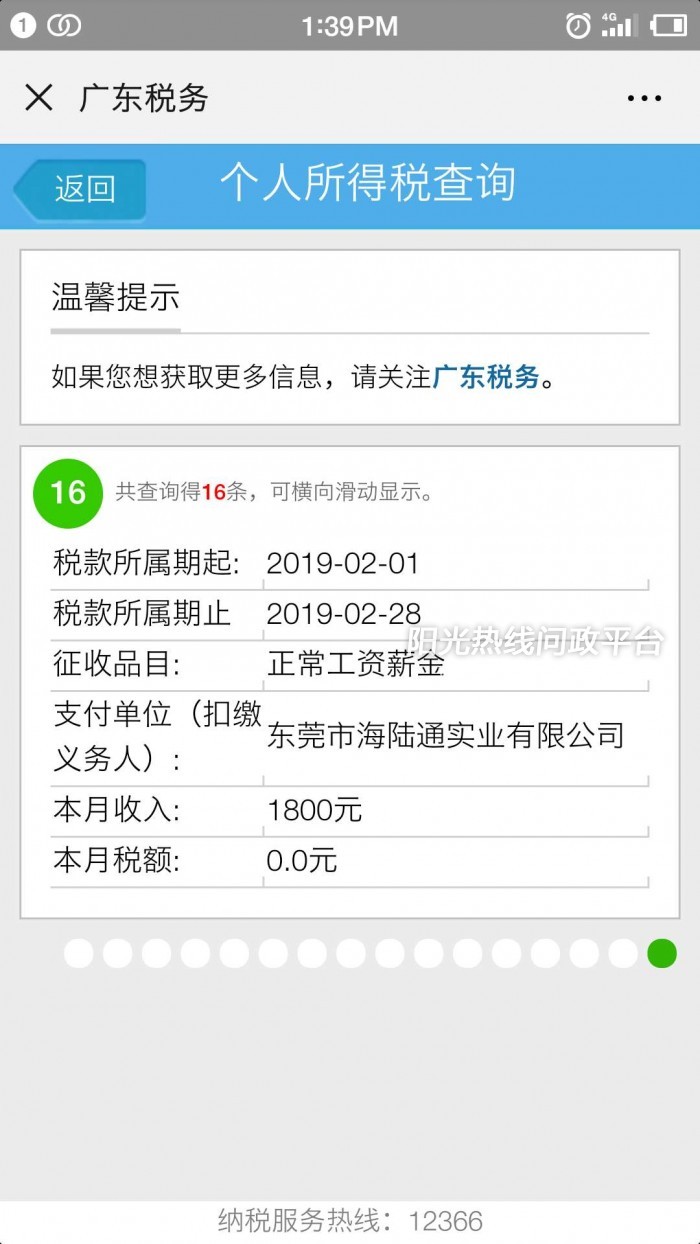Open the 广东税务 link
Image resolution: width=700 pixels, height=1244 pixels.
tap(486, 377)
